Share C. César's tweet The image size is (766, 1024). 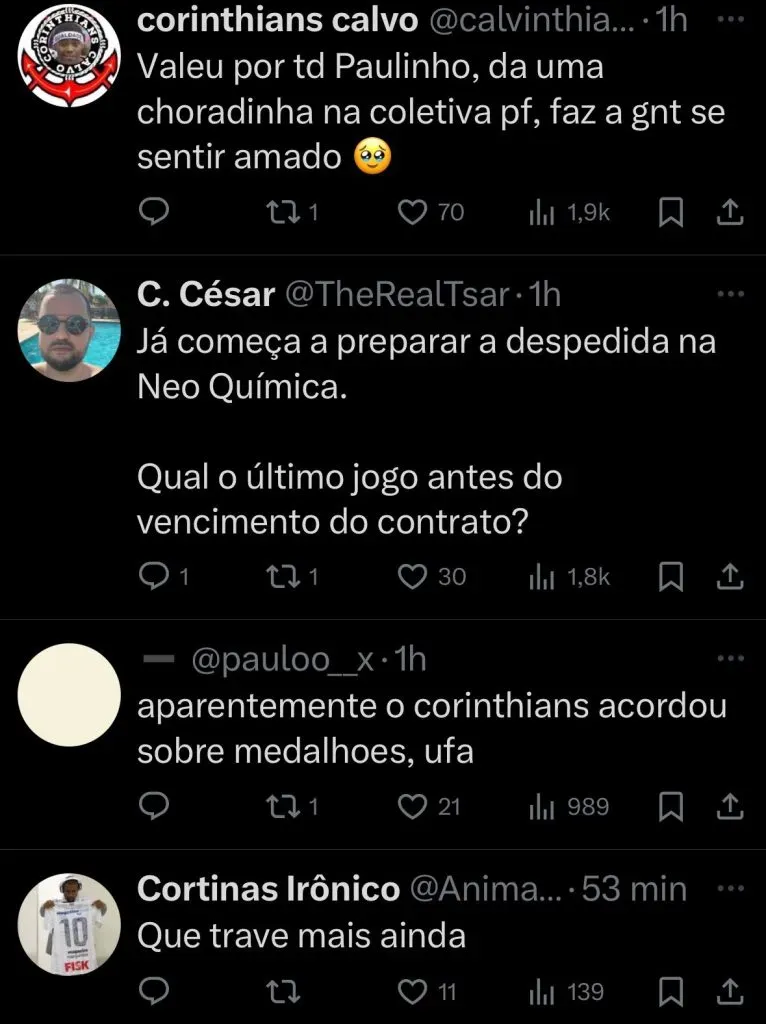click(730, 577)
